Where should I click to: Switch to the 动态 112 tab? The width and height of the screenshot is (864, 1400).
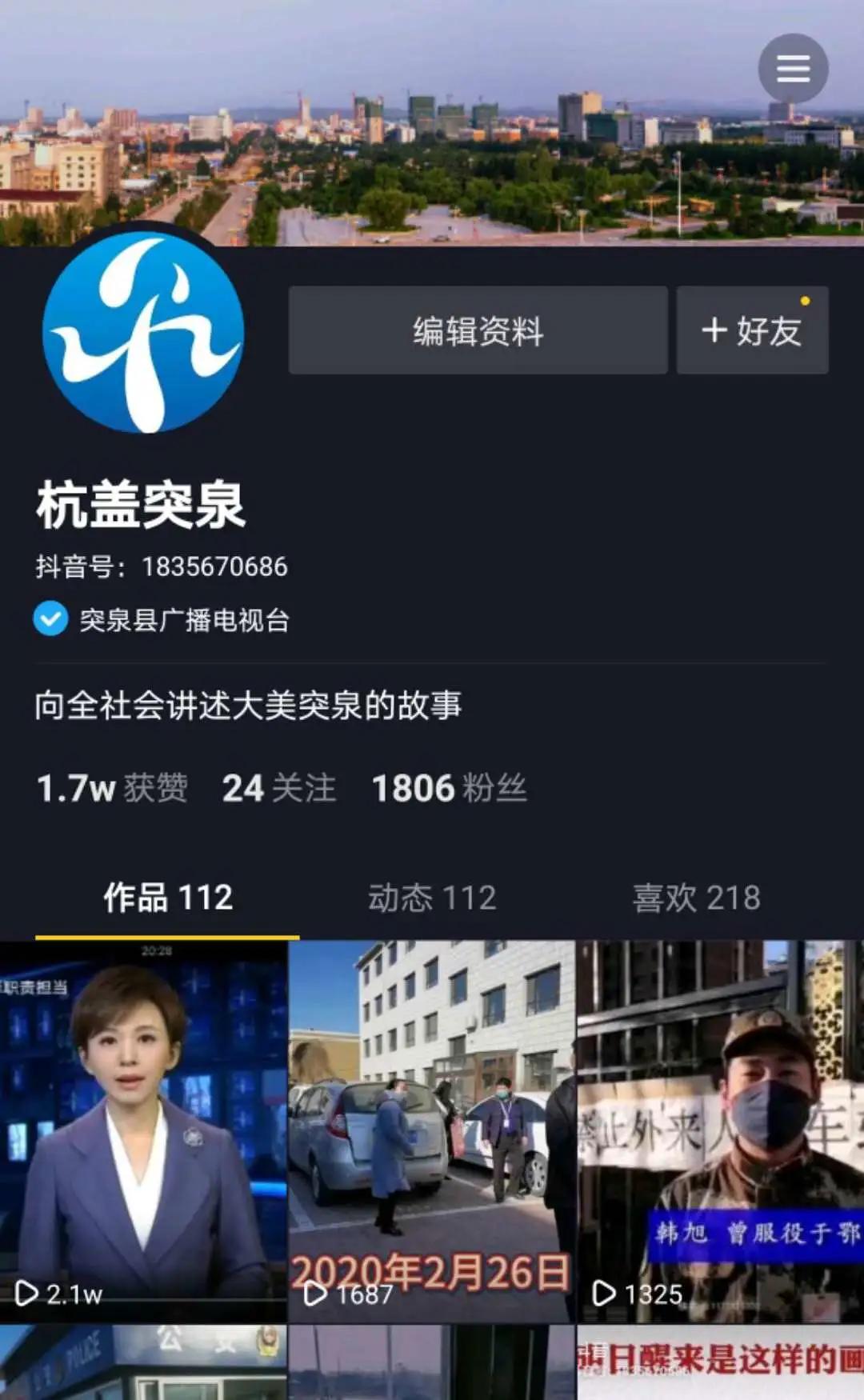432,898
